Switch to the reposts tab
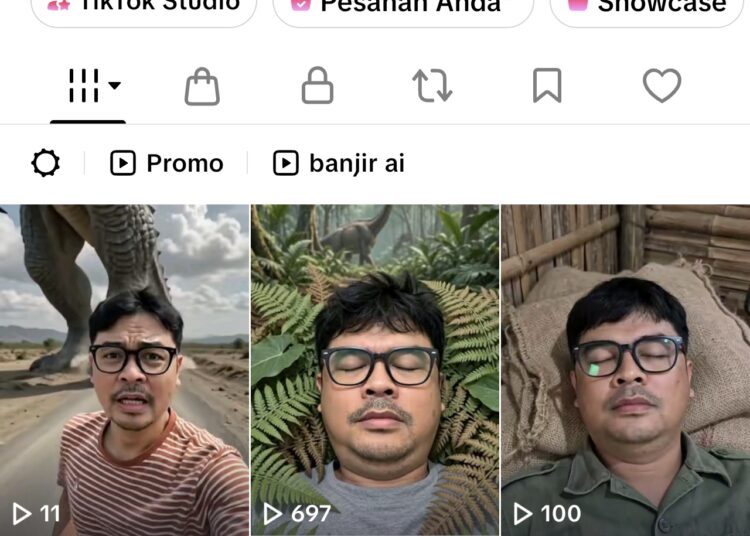This screenshot has height=536, width=750. [432, 86]
